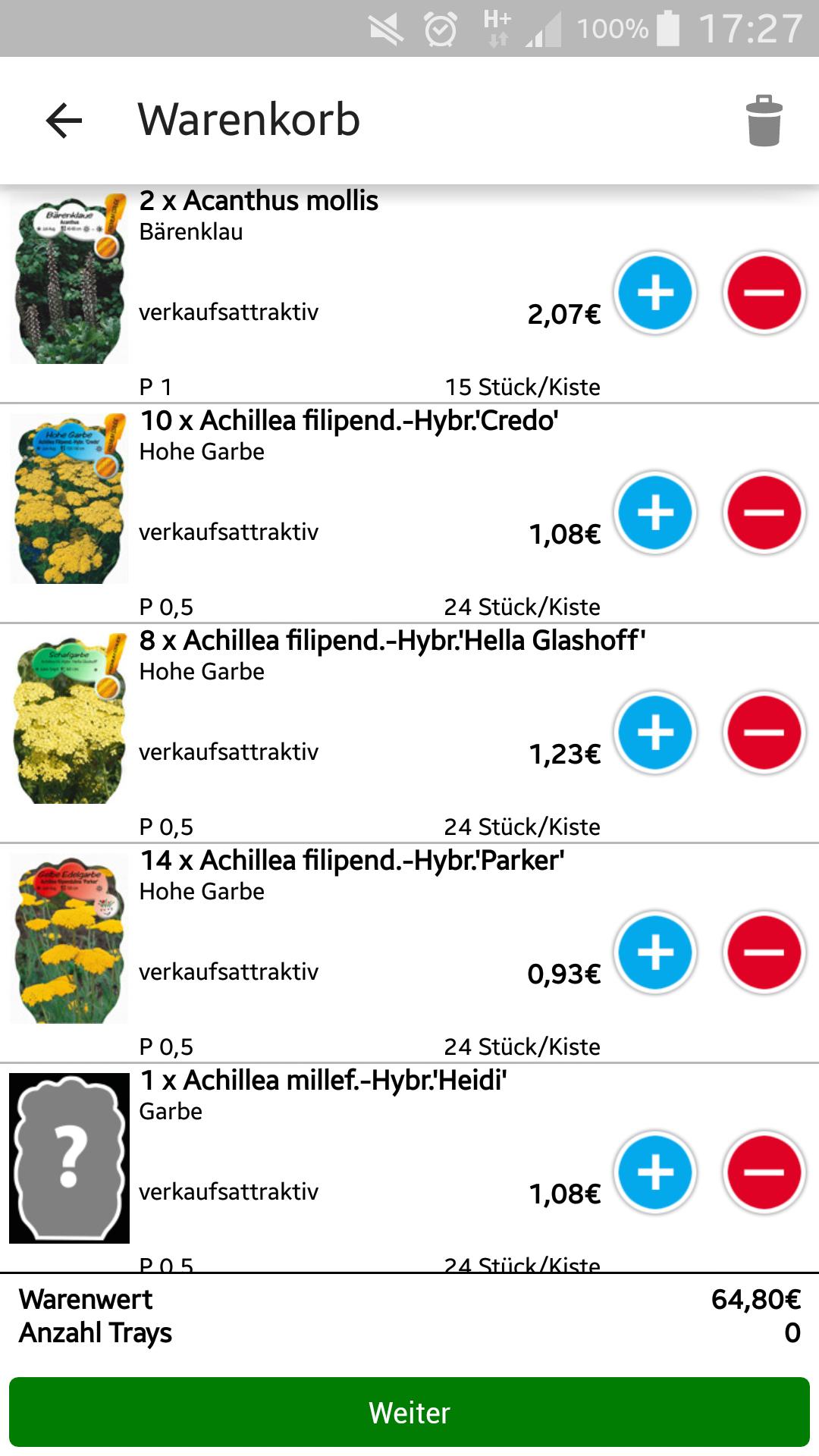
Task: Decrease quantity of Acanthus mollis
Action: pos(764,293)
